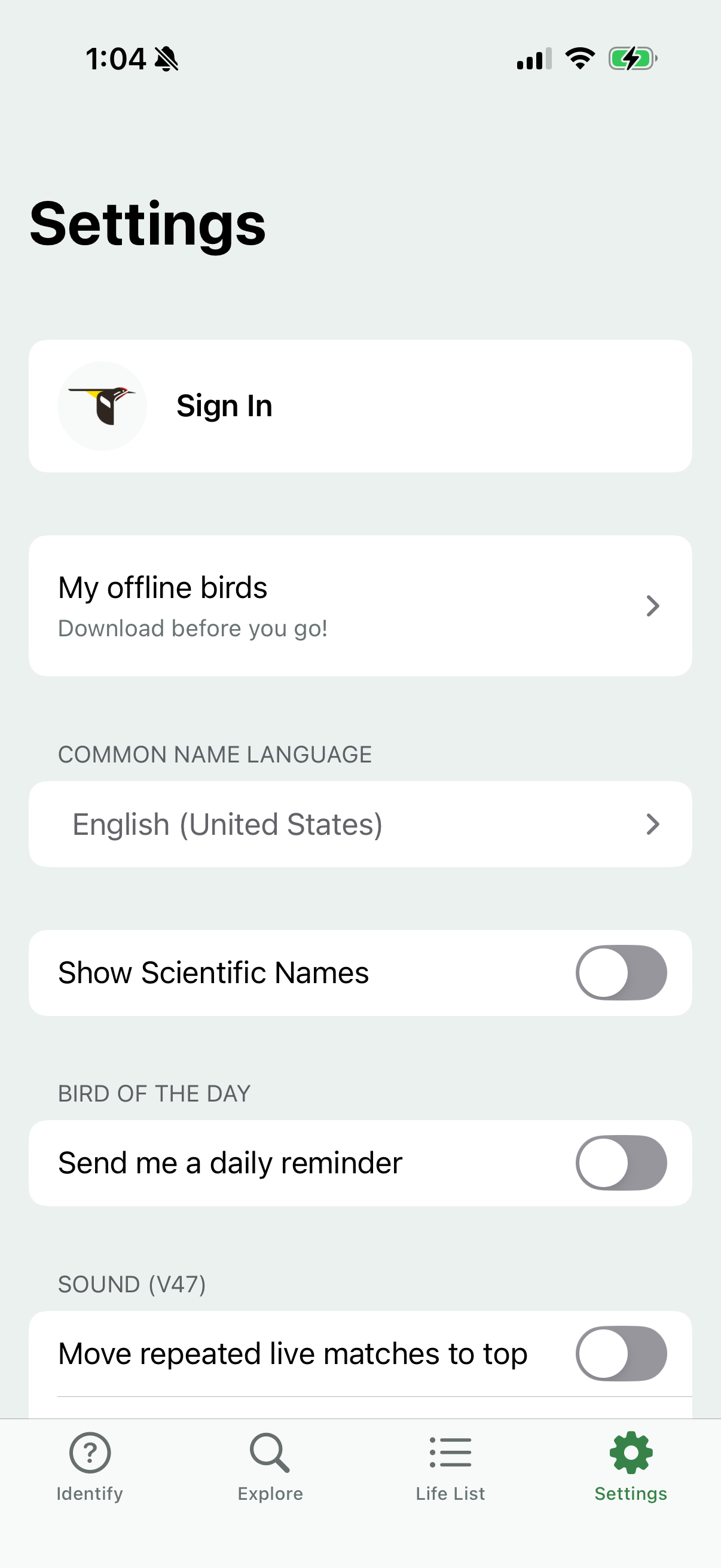Tap the Merlin bird logo avatar
721x1568 pixels.
pos(102,405)
